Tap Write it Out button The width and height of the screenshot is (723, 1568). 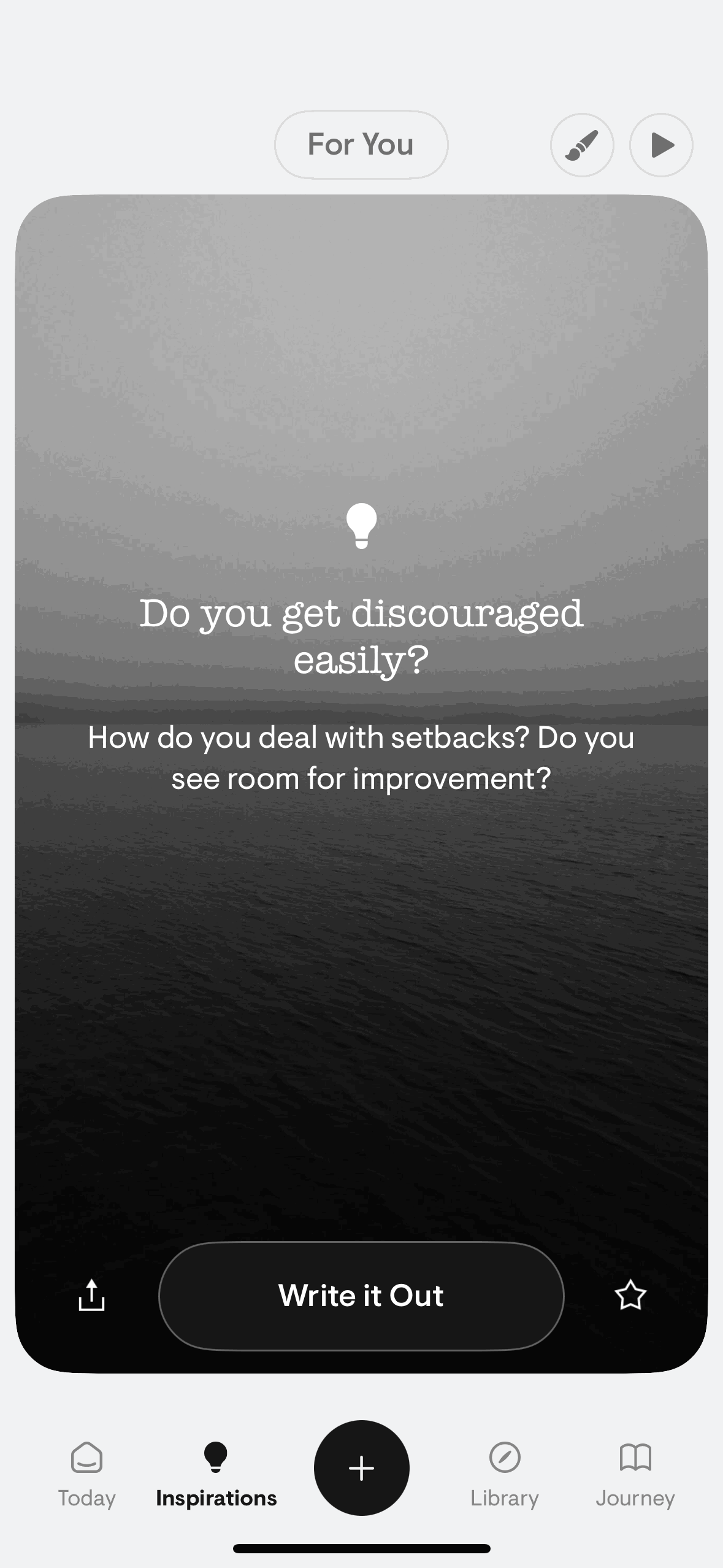click(361, 1296)
